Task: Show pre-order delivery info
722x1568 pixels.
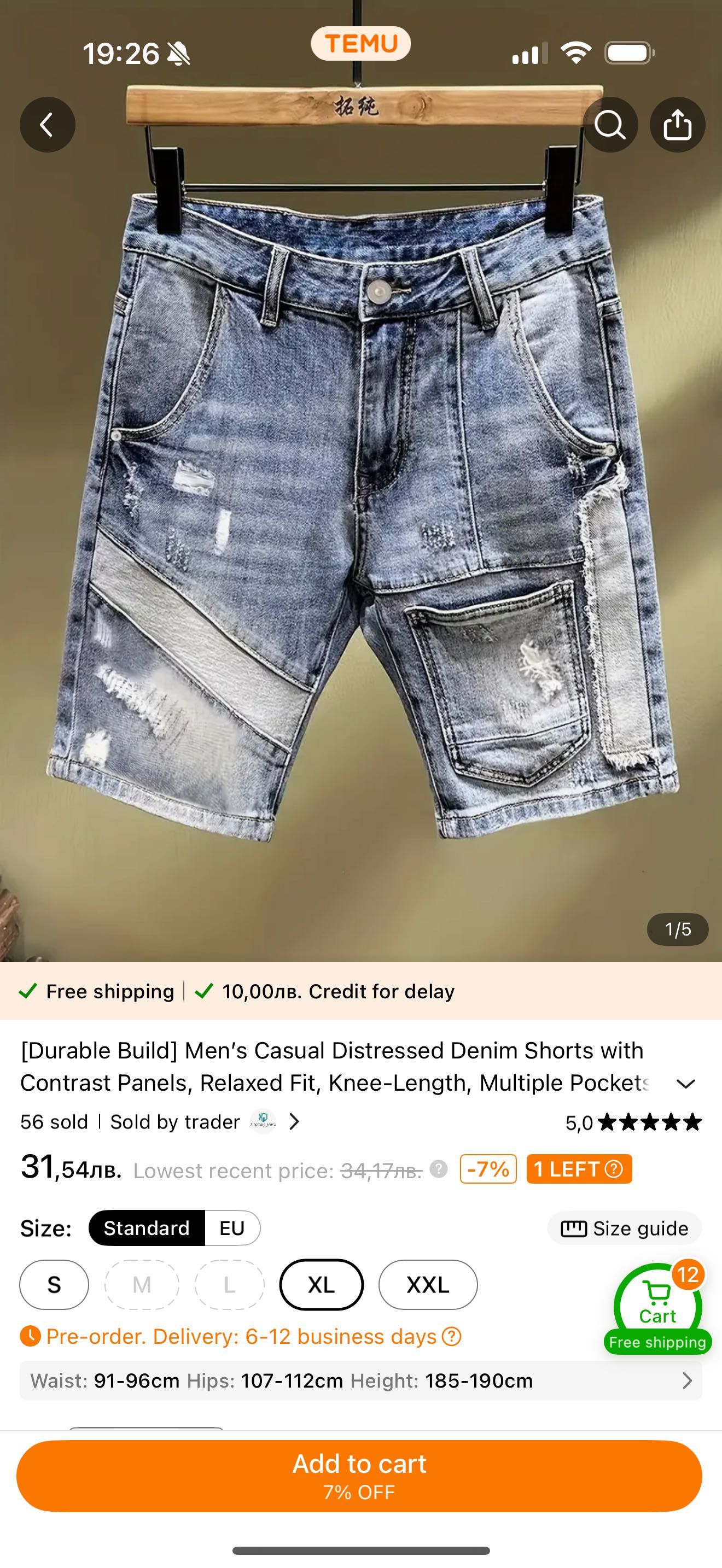Action: point(451,1337)
